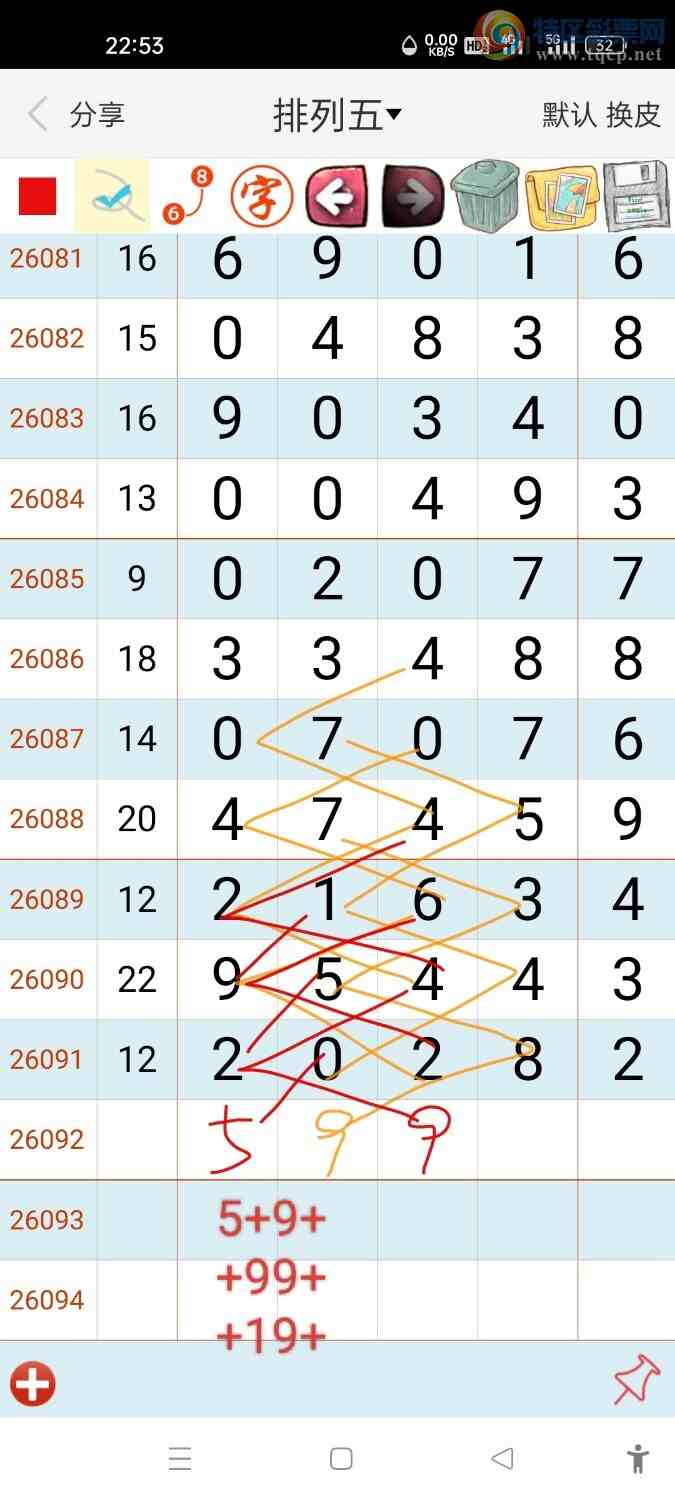
Task: Open the saved pictures folder
Action: pyautogui.click(x=561, y=196)
